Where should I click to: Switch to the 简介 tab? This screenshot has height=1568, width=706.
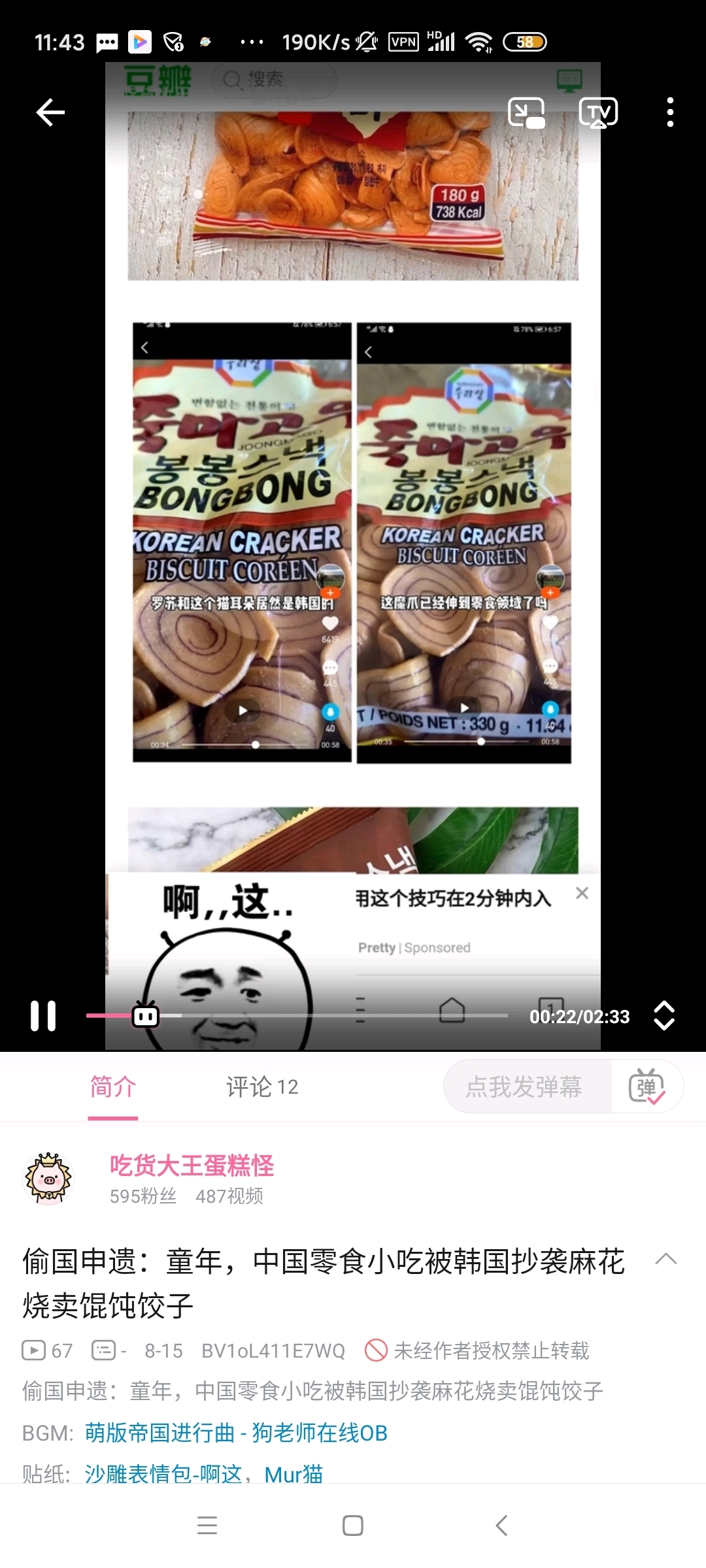(113, 1087)
